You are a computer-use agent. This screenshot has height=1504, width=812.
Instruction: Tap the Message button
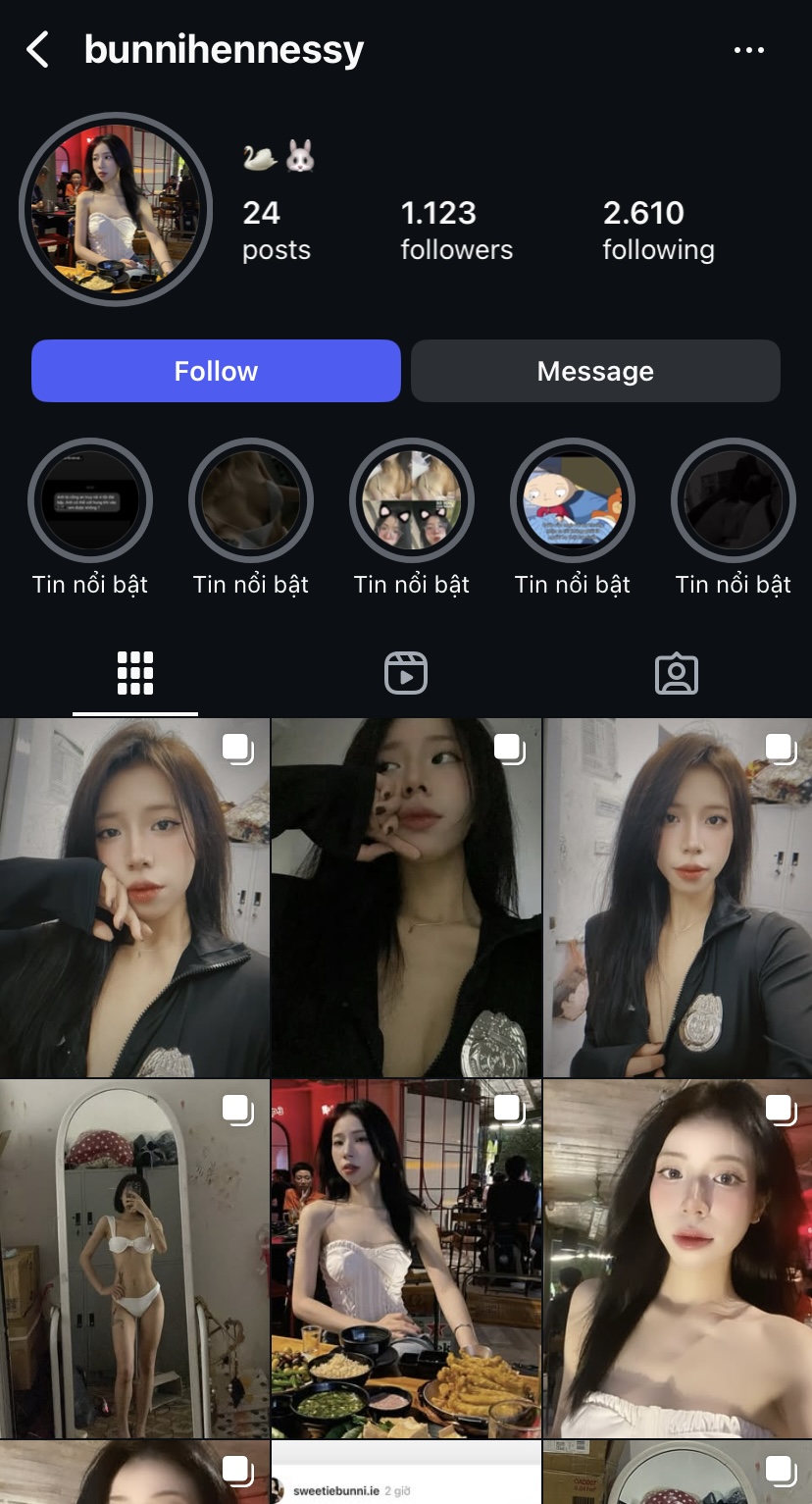point(595,371)
